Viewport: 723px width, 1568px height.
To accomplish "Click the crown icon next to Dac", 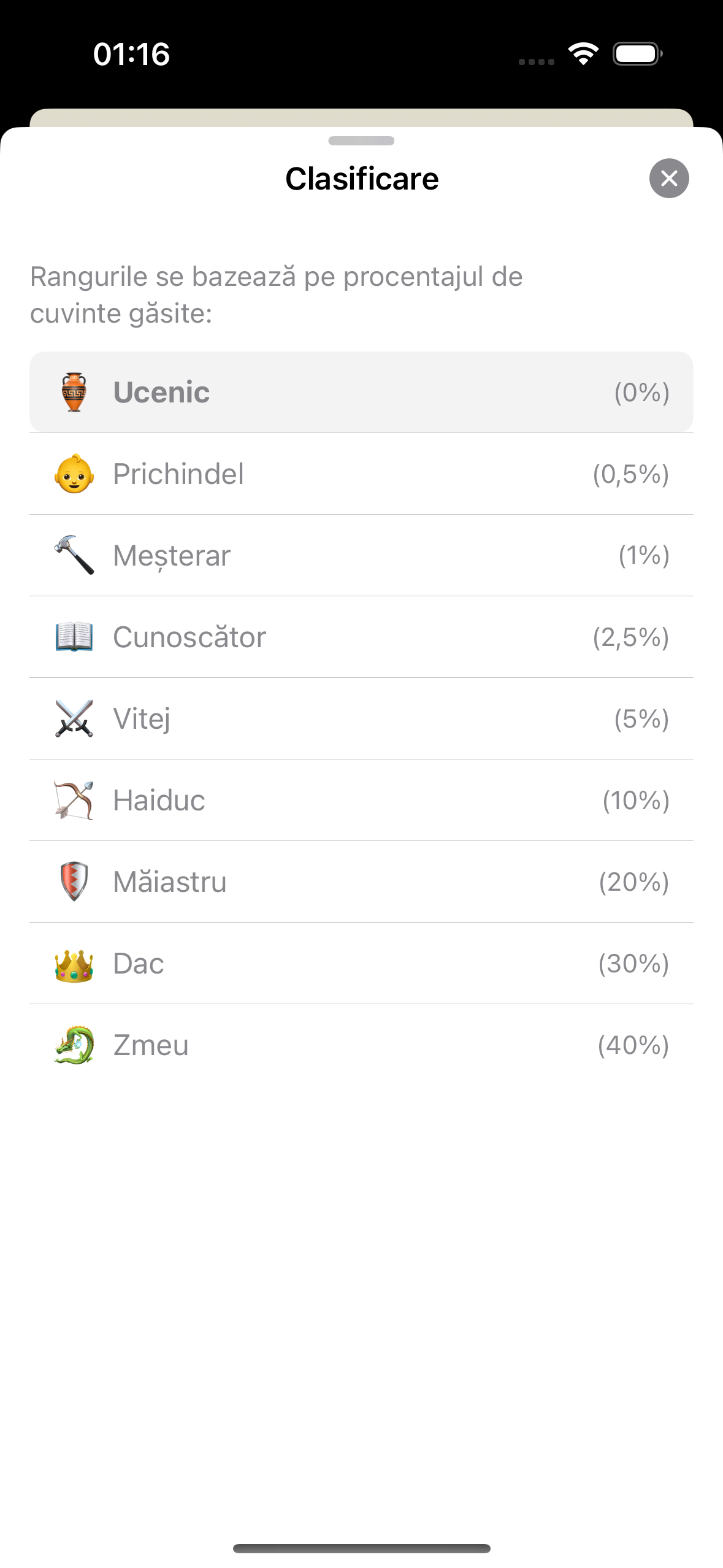I will click(x=74, y=963).
